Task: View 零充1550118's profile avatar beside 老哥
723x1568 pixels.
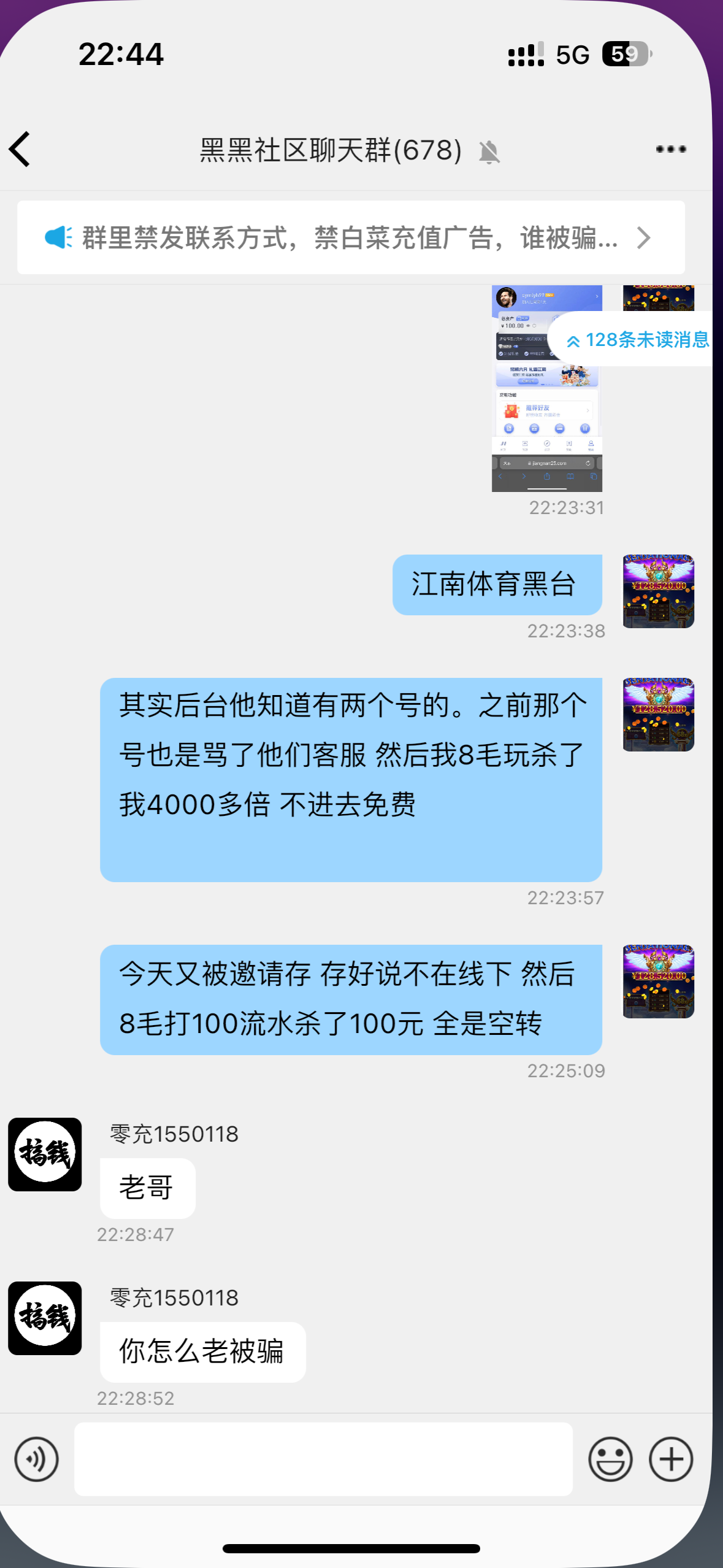Action: [x=45, y=1154]
